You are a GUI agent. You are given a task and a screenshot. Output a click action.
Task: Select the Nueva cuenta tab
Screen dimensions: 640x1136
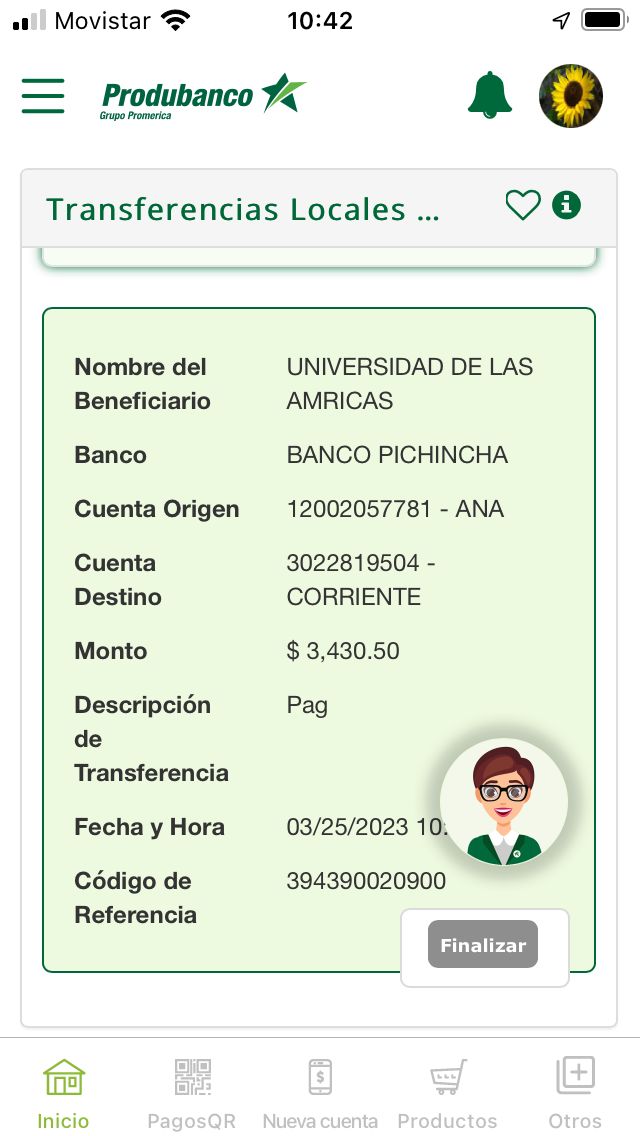tap(320, 1093)
